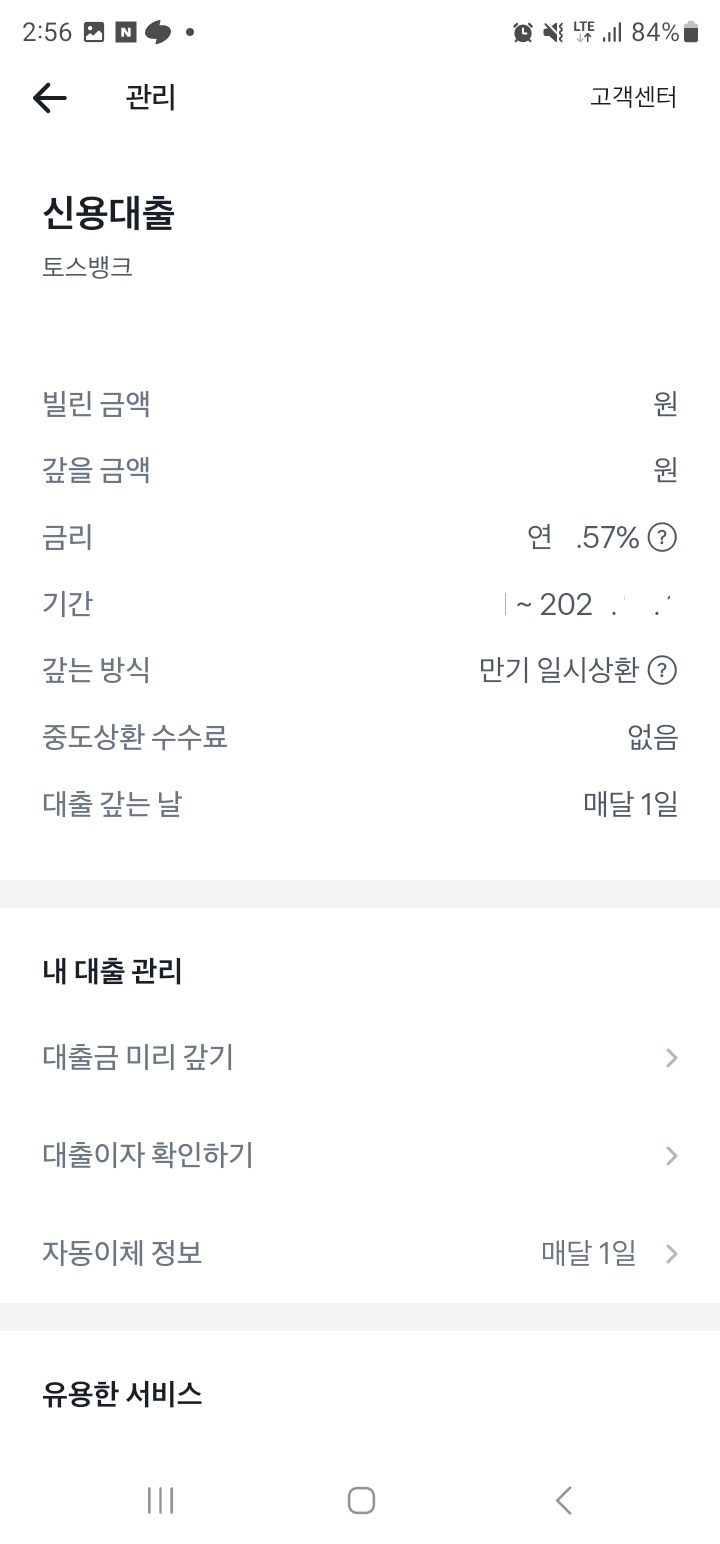Viewport: 720px width, 1544px height.
Task: Expand the 대출이자 확인하기 chevron
Action: [x=671, y=1155]
